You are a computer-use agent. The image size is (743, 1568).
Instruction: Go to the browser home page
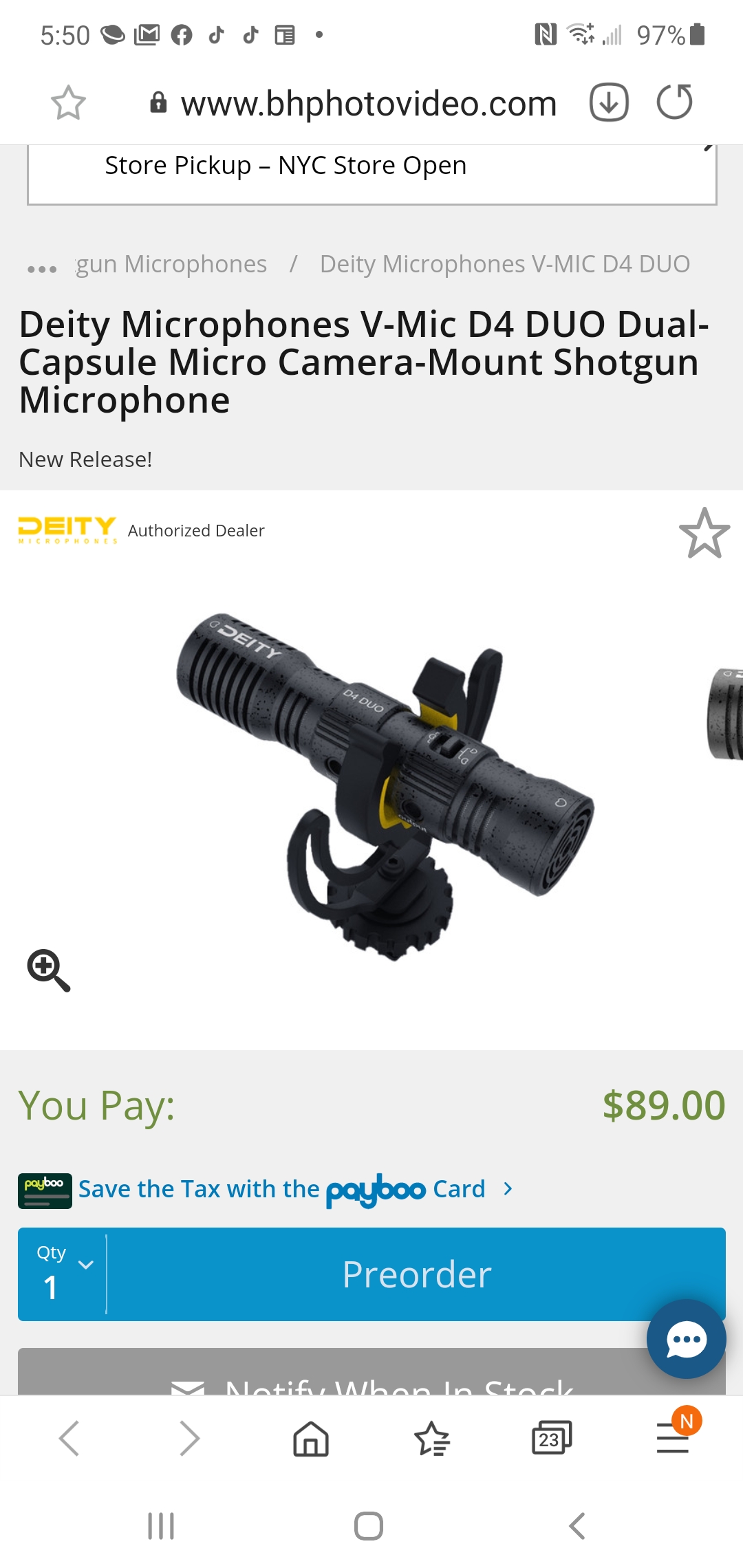click(x=311, y=1439)
